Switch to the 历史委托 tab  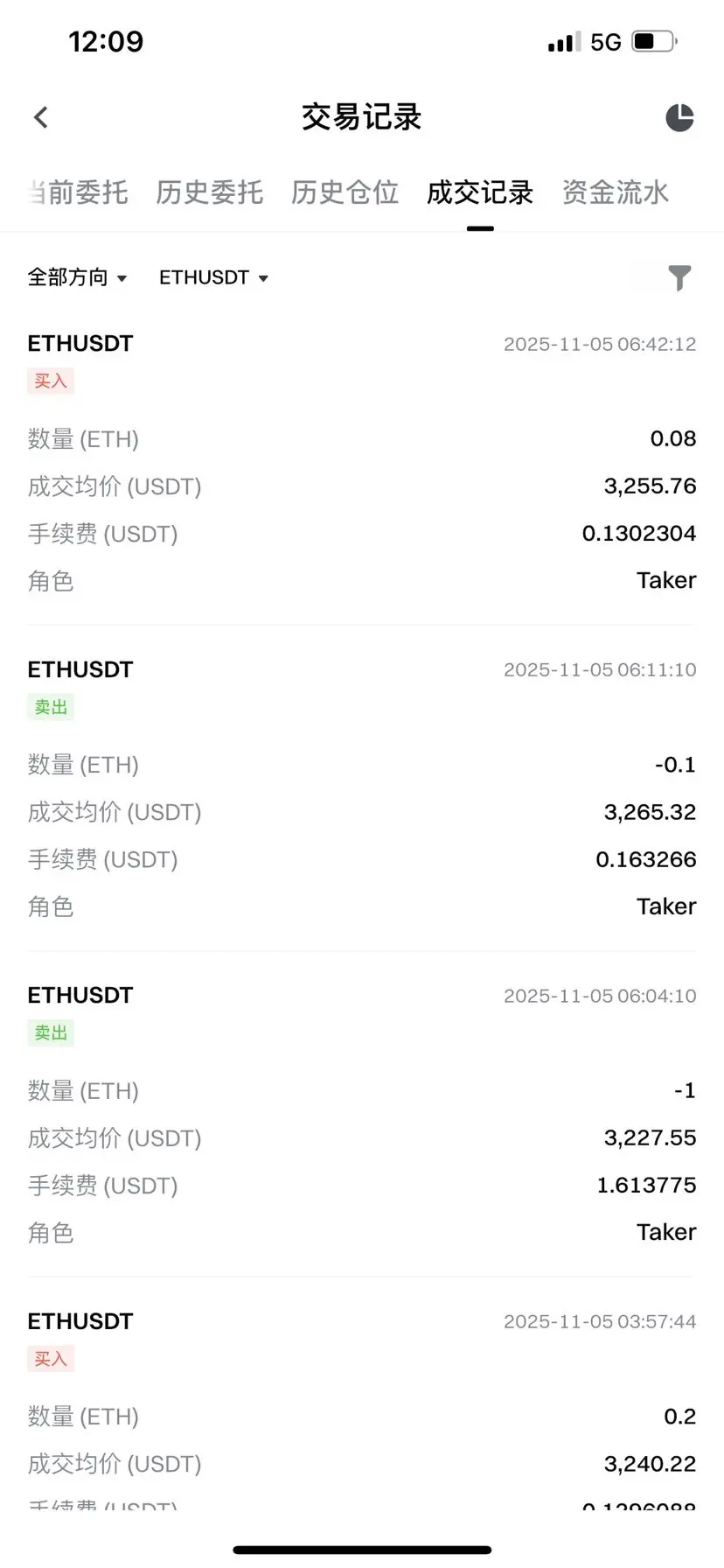coord(210,192)
